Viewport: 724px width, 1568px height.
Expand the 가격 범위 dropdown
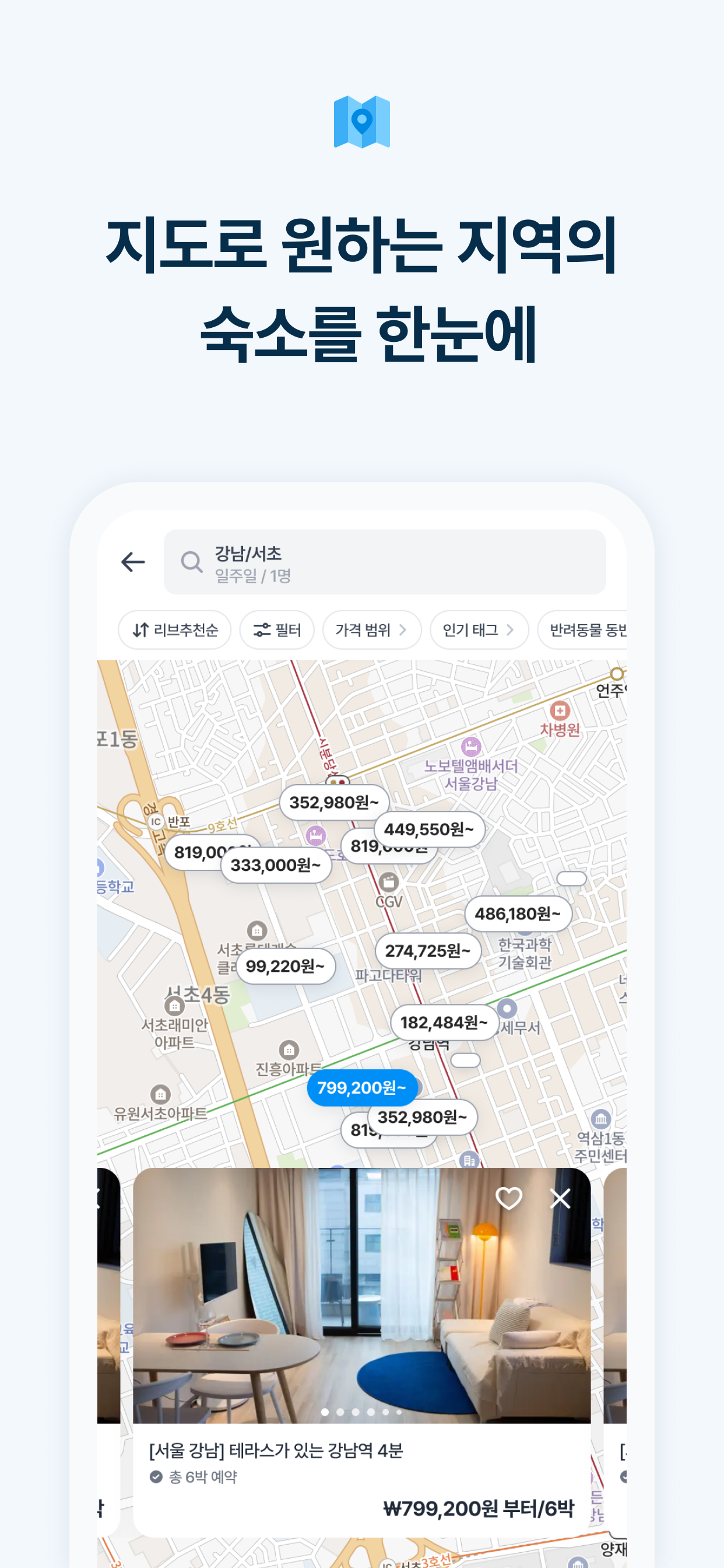(x=372, y=631)
